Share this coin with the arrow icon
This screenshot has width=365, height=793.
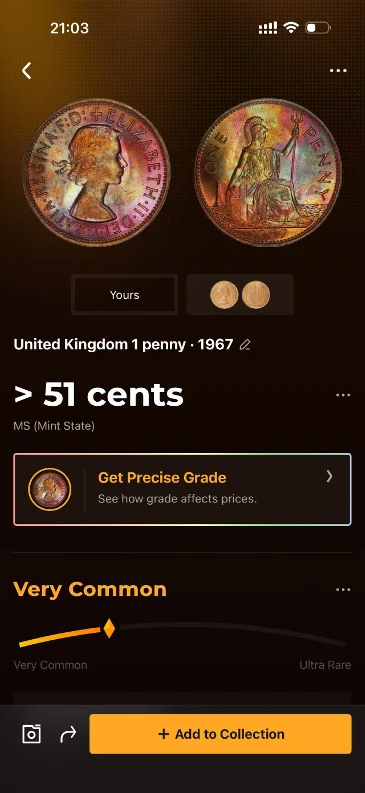tap(68, 734)
